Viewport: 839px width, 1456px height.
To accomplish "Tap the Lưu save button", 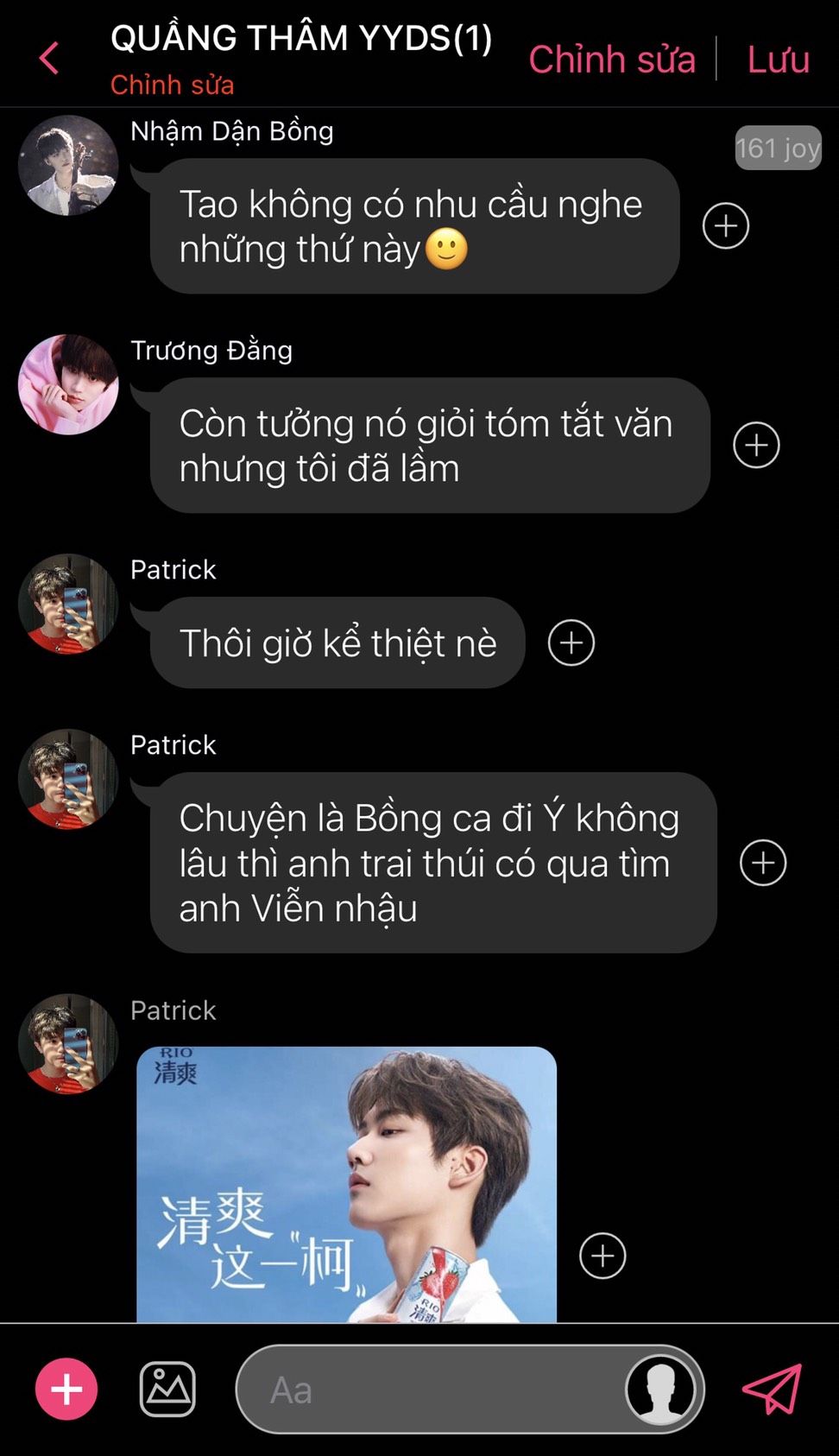I will pyautogui.click(x=778, y=59).
